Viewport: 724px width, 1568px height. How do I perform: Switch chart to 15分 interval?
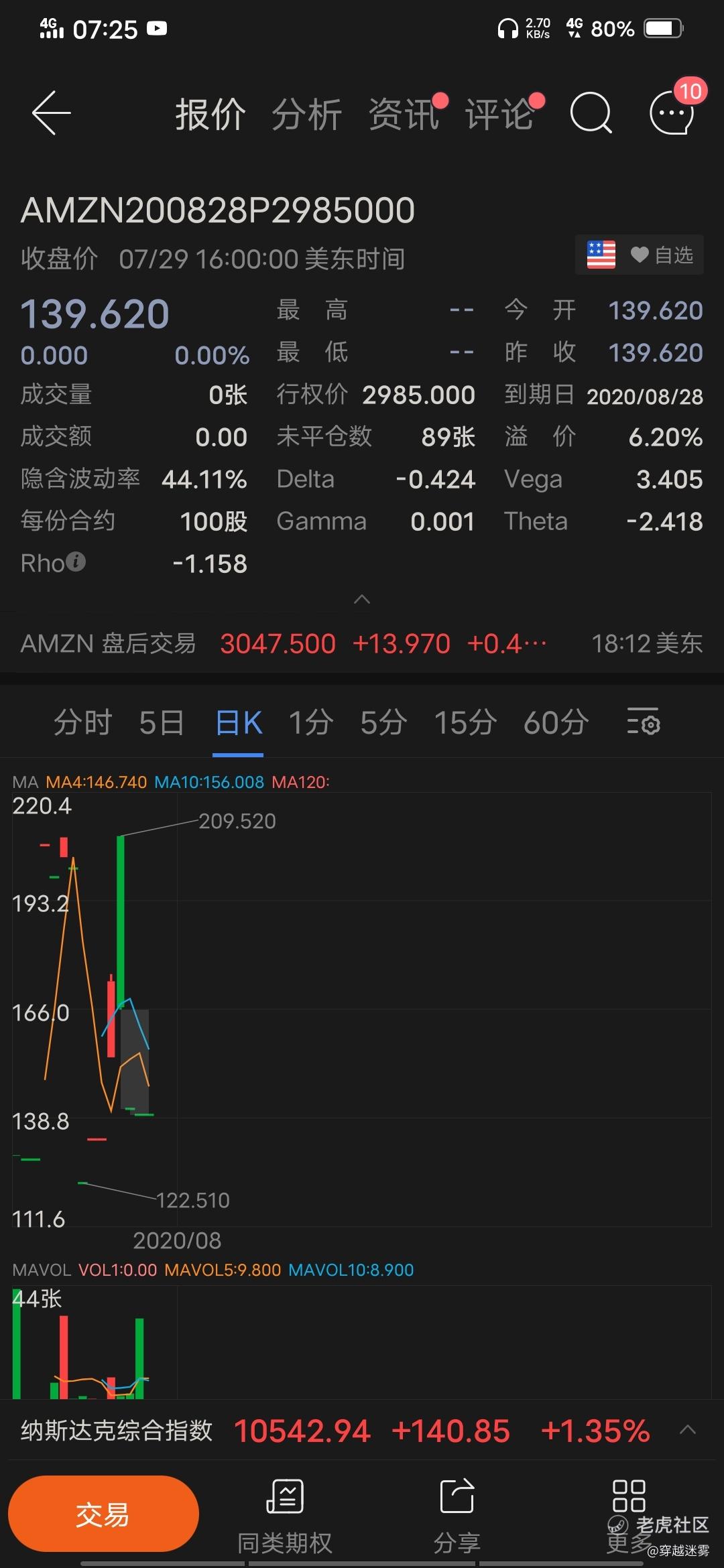point(465,723)
